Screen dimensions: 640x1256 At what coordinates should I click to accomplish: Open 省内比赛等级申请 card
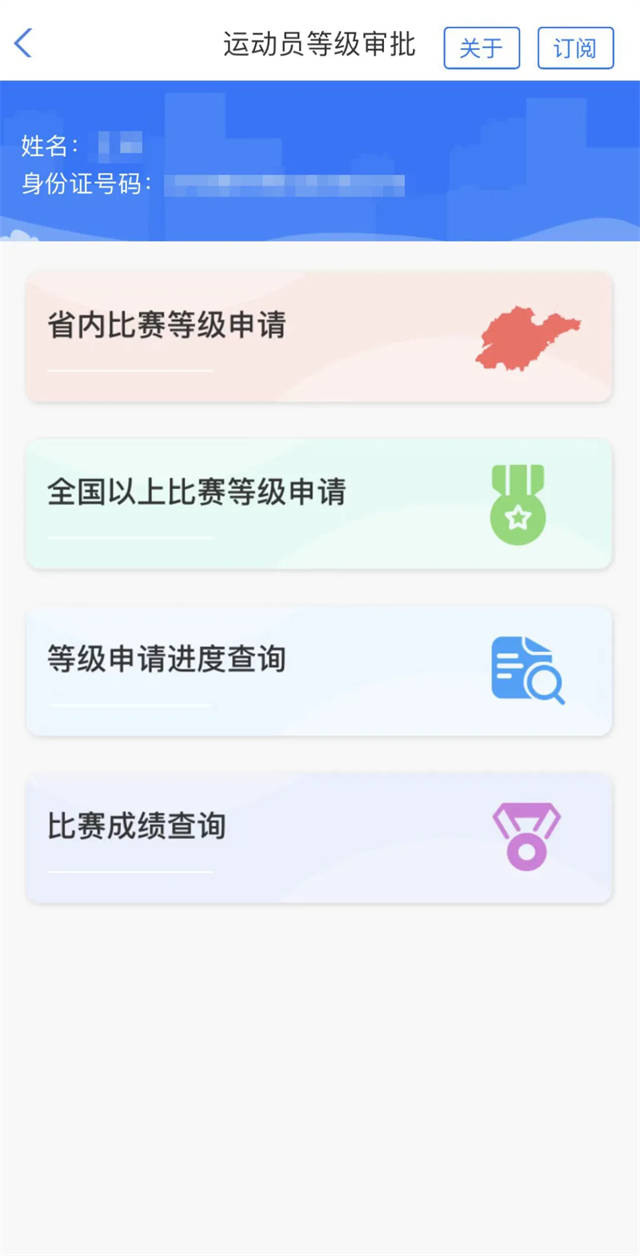click(x=318, y=337)
